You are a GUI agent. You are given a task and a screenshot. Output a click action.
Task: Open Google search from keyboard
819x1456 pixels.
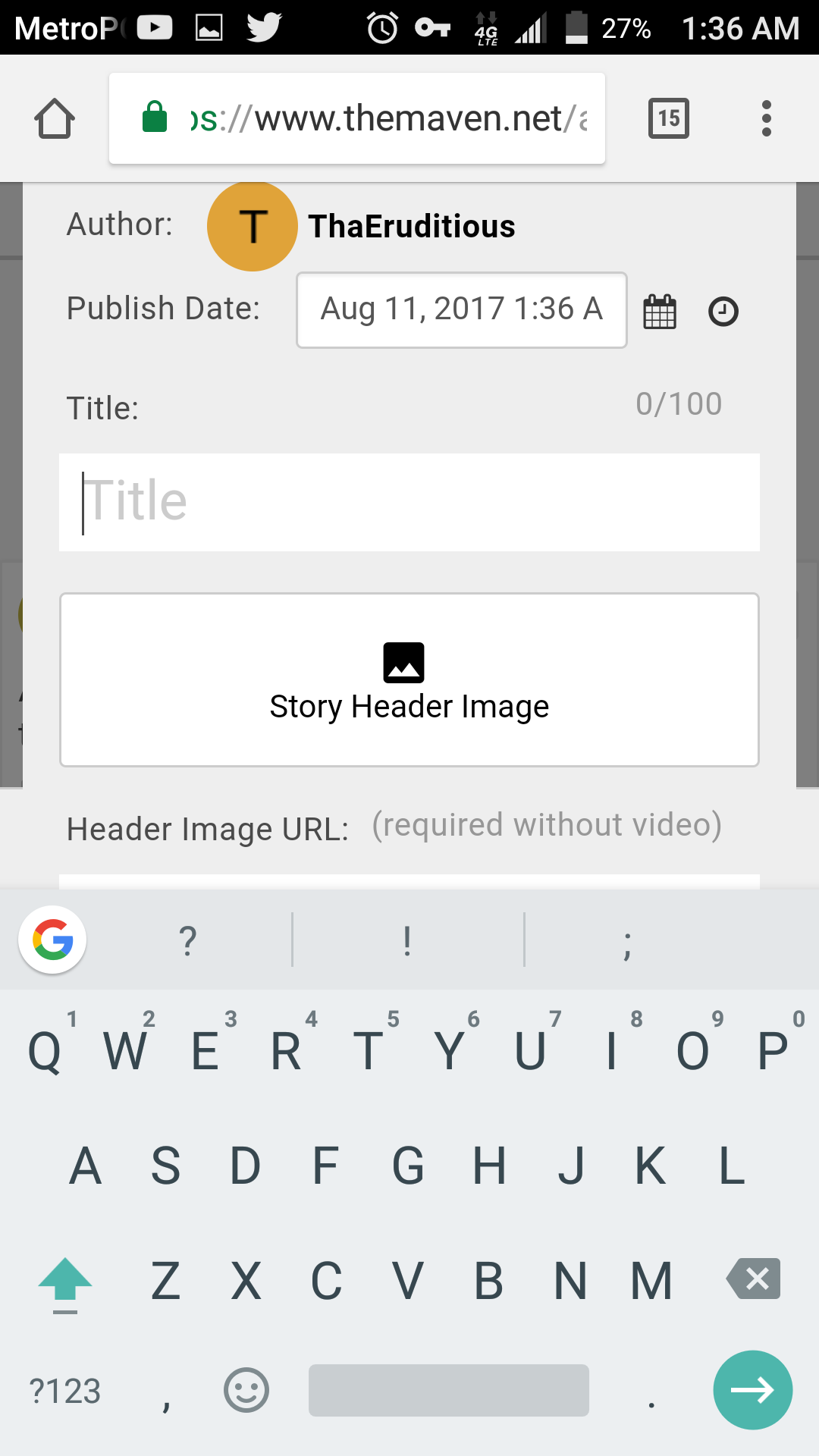coord(52,940)
